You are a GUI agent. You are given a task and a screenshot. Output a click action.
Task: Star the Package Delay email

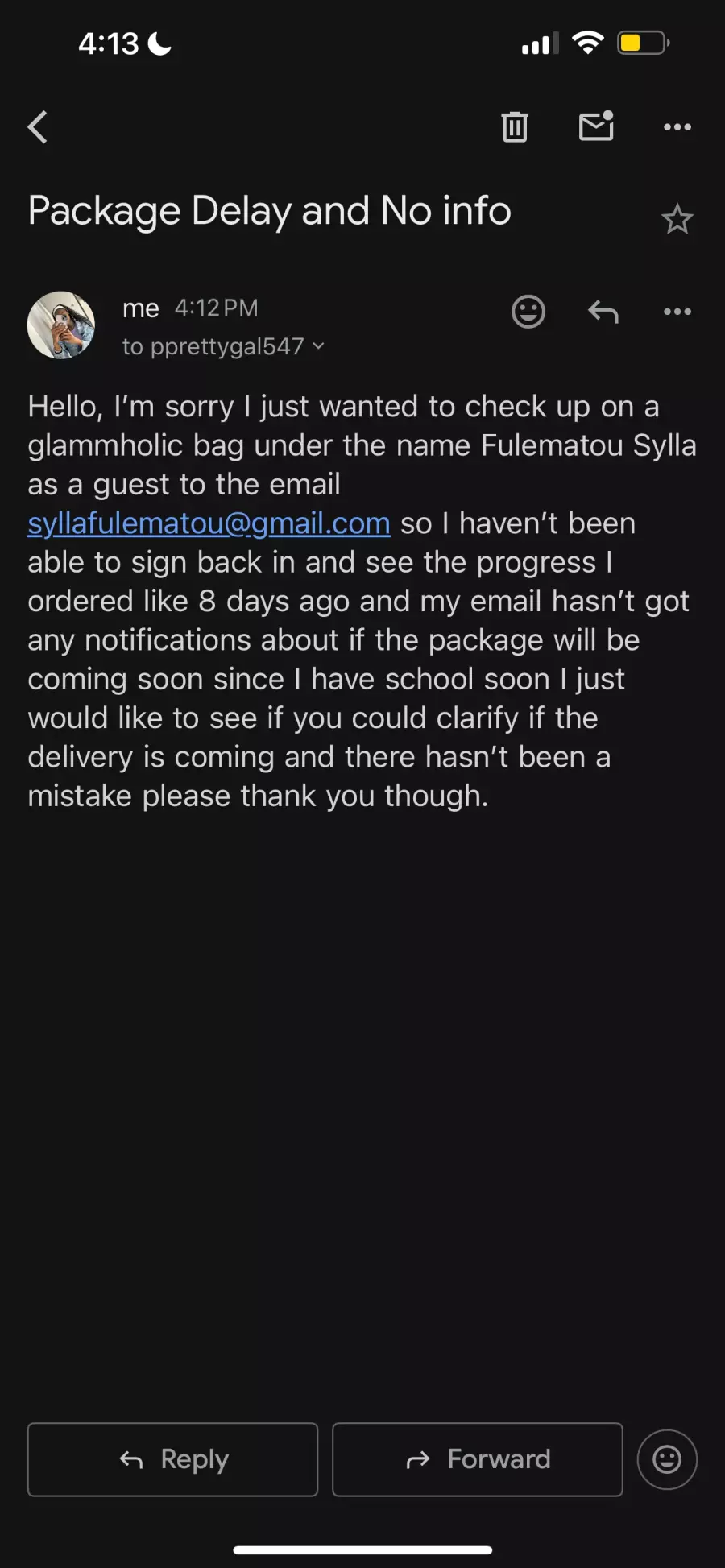click(x=677, y=219)
